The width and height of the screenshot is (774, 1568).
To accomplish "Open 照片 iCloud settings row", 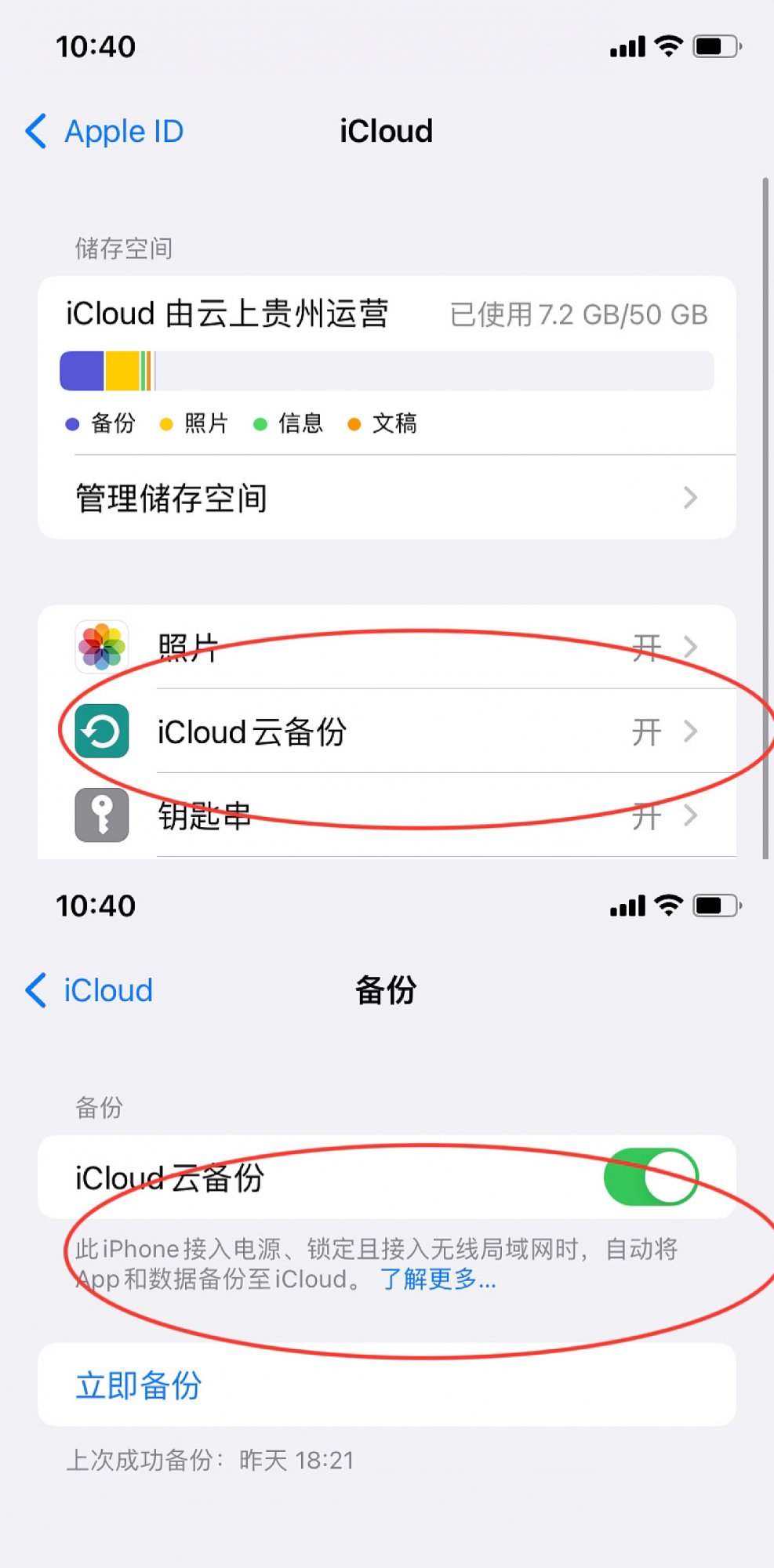I will pos(387,648).
